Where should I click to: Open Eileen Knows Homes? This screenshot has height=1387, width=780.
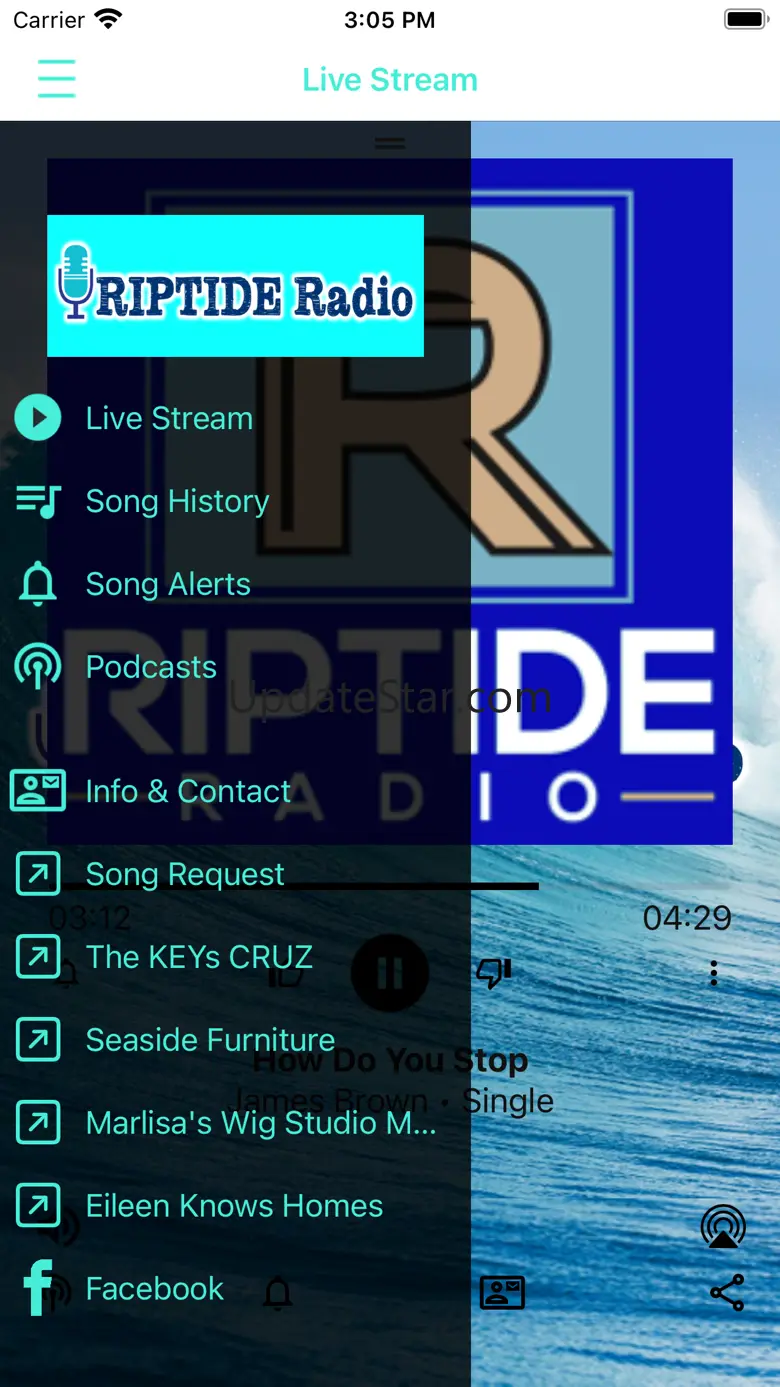pyautogui.click(x=233, y=1206)
